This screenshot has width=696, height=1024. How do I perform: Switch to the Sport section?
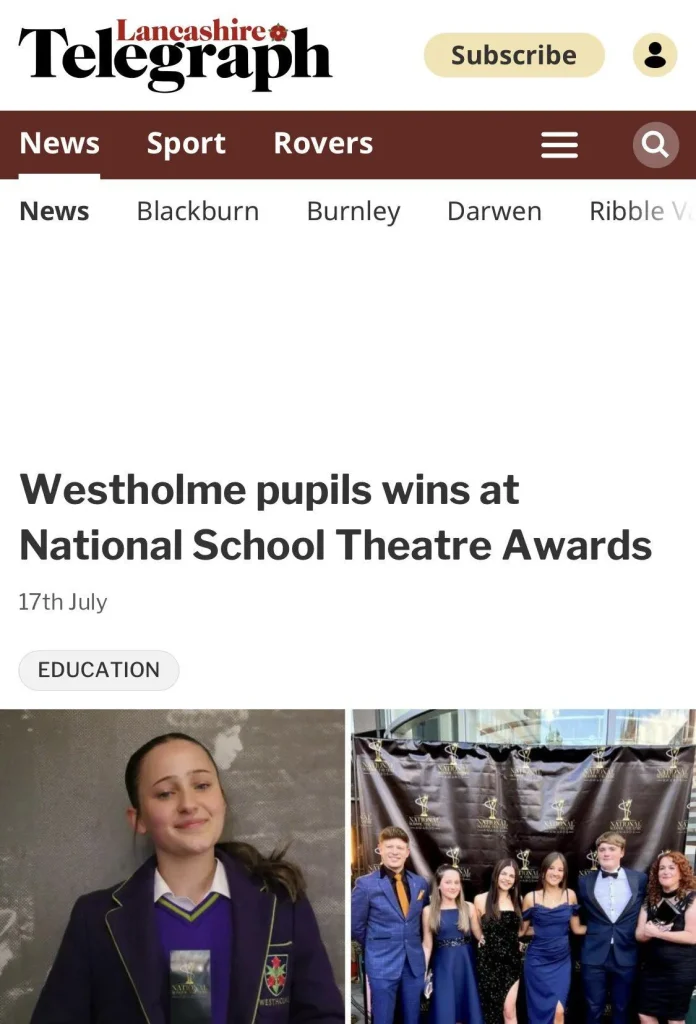click(186, 144)
